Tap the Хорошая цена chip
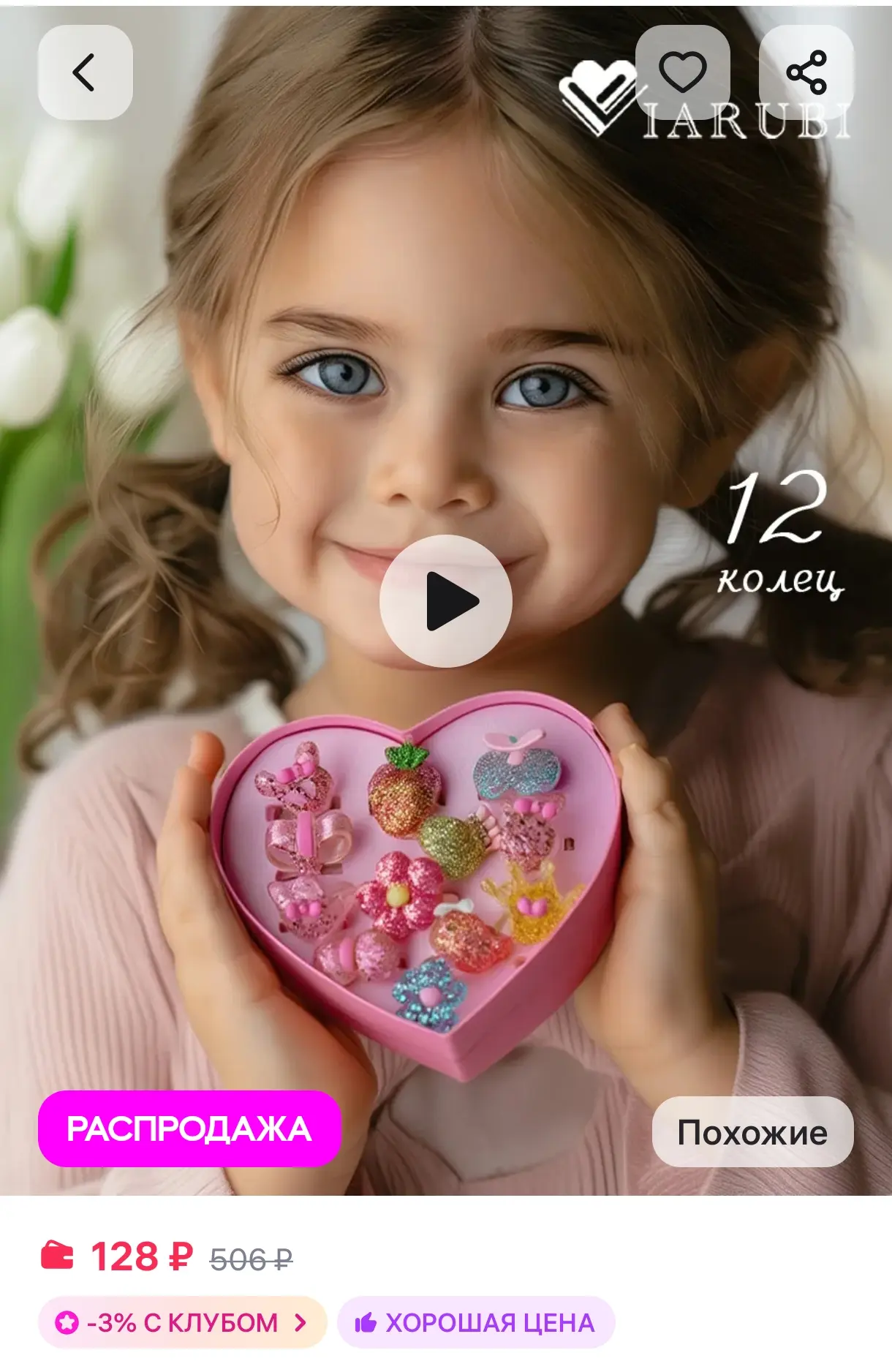 [x=476, y=1322]
